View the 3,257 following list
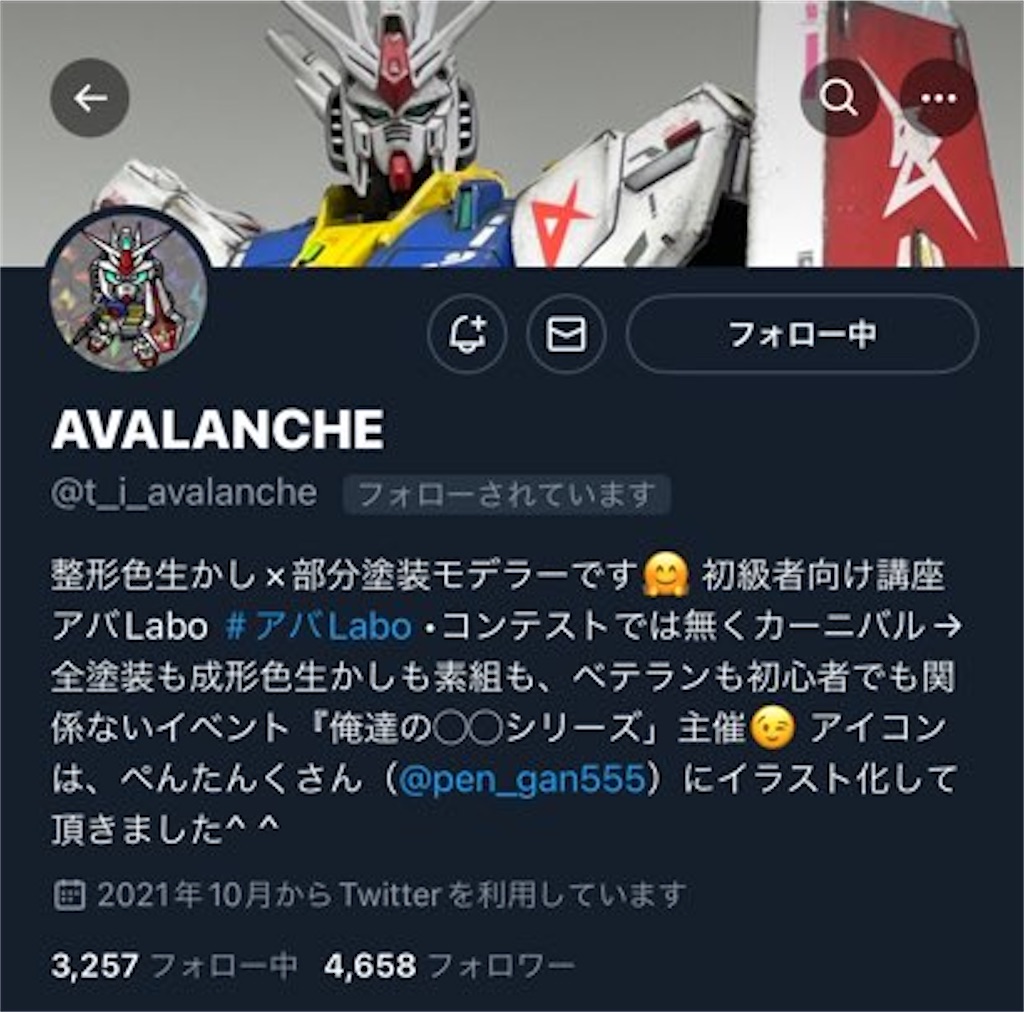The width and height of the screenshot is (1024, 1012). [x=174, y=965]
